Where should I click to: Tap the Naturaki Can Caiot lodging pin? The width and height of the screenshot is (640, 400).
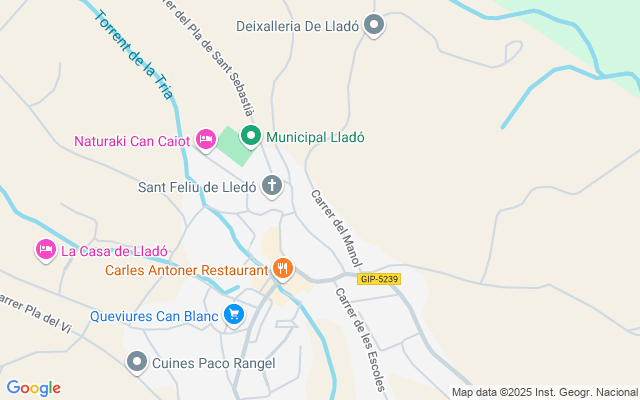click(x=206, y=141)
